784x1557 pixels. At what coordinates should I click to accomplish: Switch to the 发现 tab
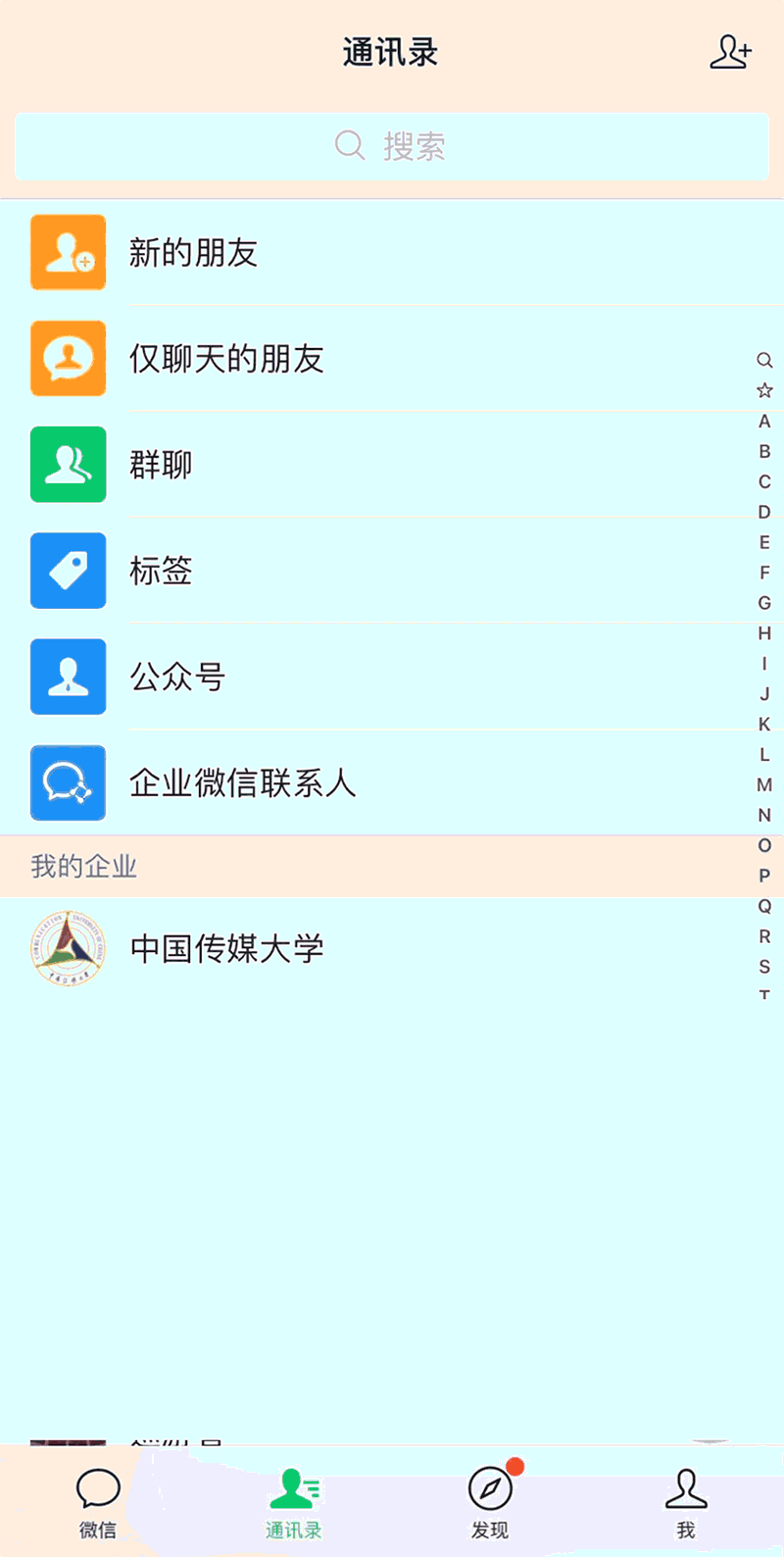(x=490, y=1502)
